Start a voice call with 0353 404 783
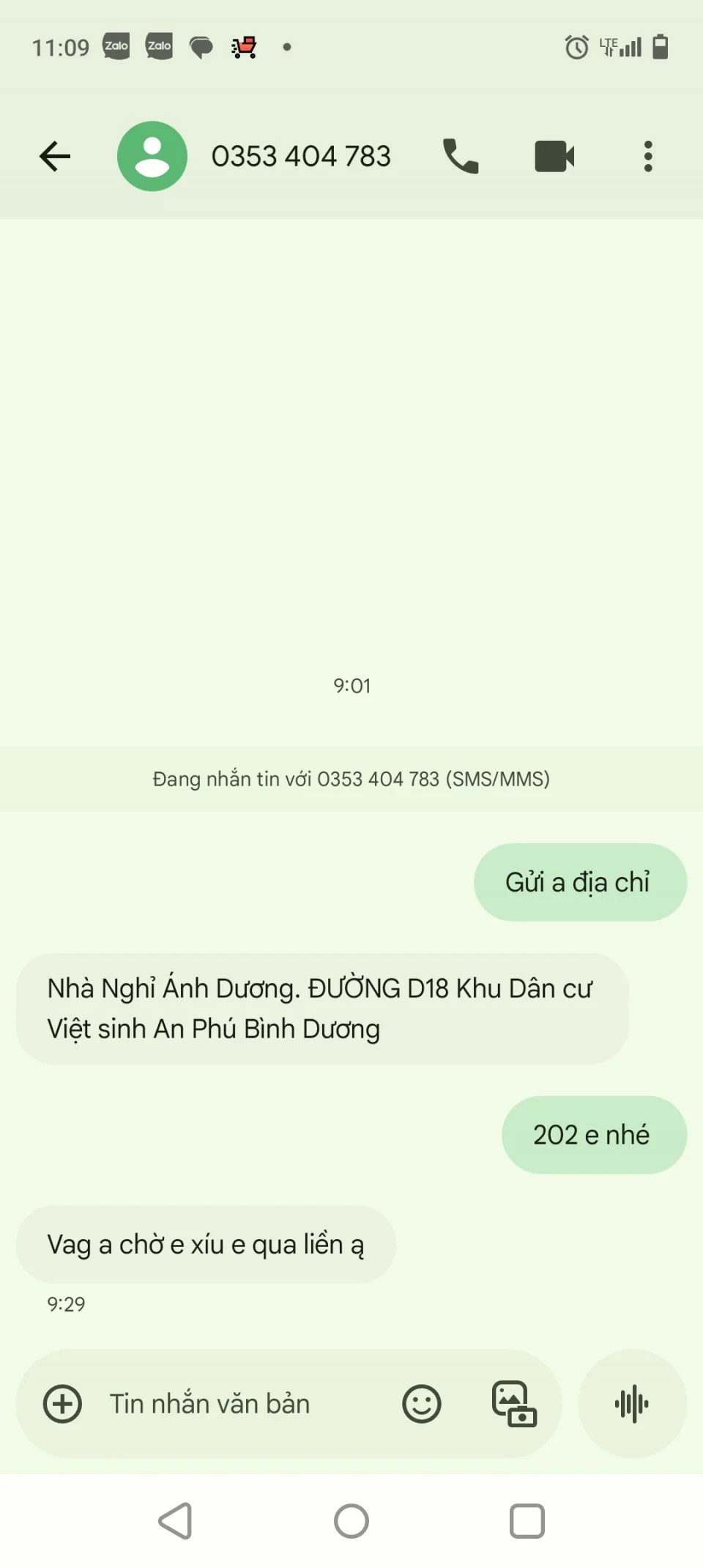 click(x=461, y=156)
